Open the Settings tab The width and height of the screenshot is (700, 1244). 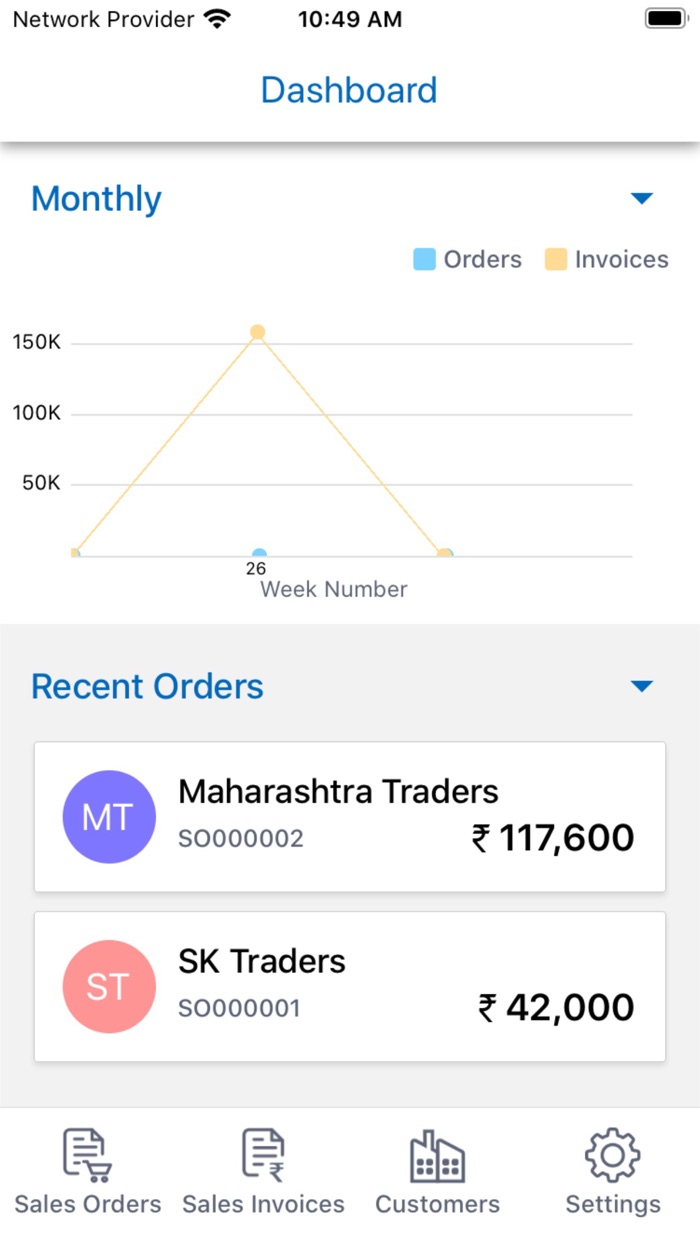[613, 1172]
